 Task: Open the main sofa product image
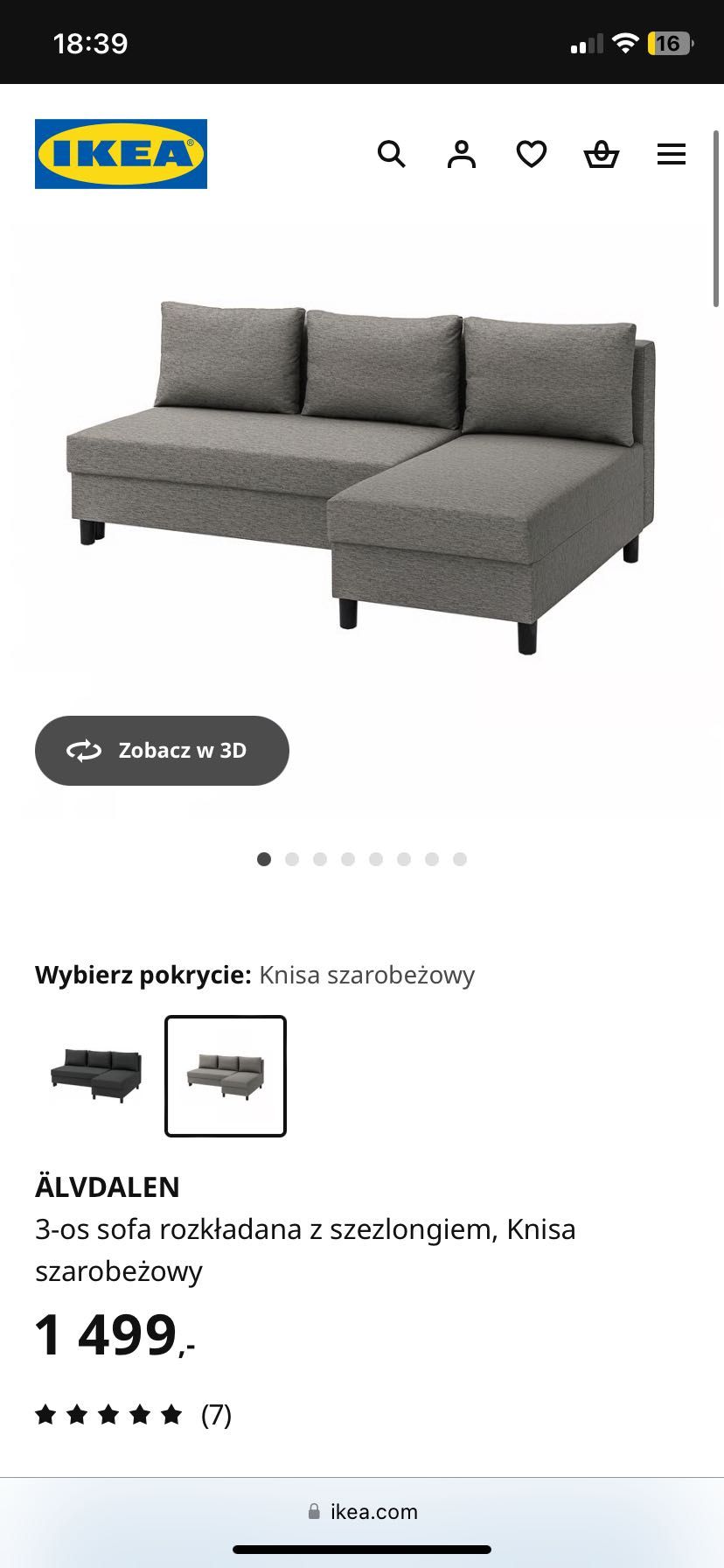point(361,477)
